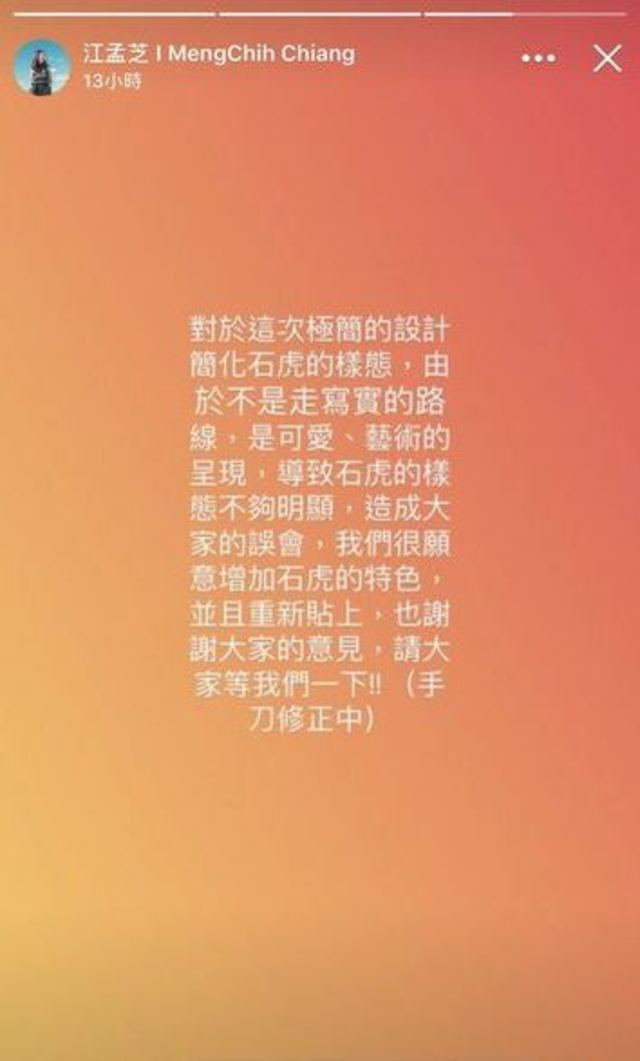Viewport: 640px width, 1061px height.
Task: Open the story overflow menu
Action: click(538, 61)
